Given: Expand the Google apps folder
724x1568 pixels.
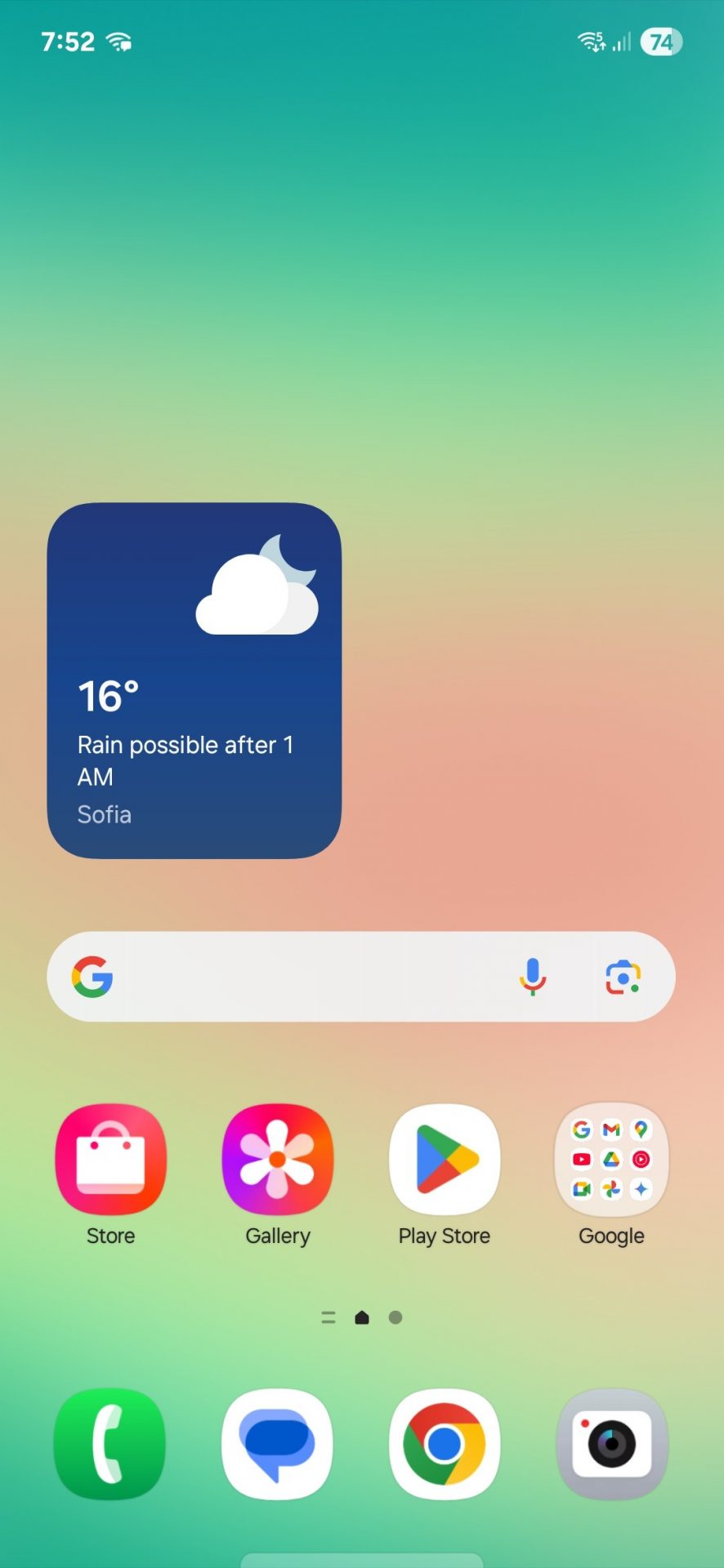Looking at the screenshot, I should pyautogui.click(x=611, y=1160).
